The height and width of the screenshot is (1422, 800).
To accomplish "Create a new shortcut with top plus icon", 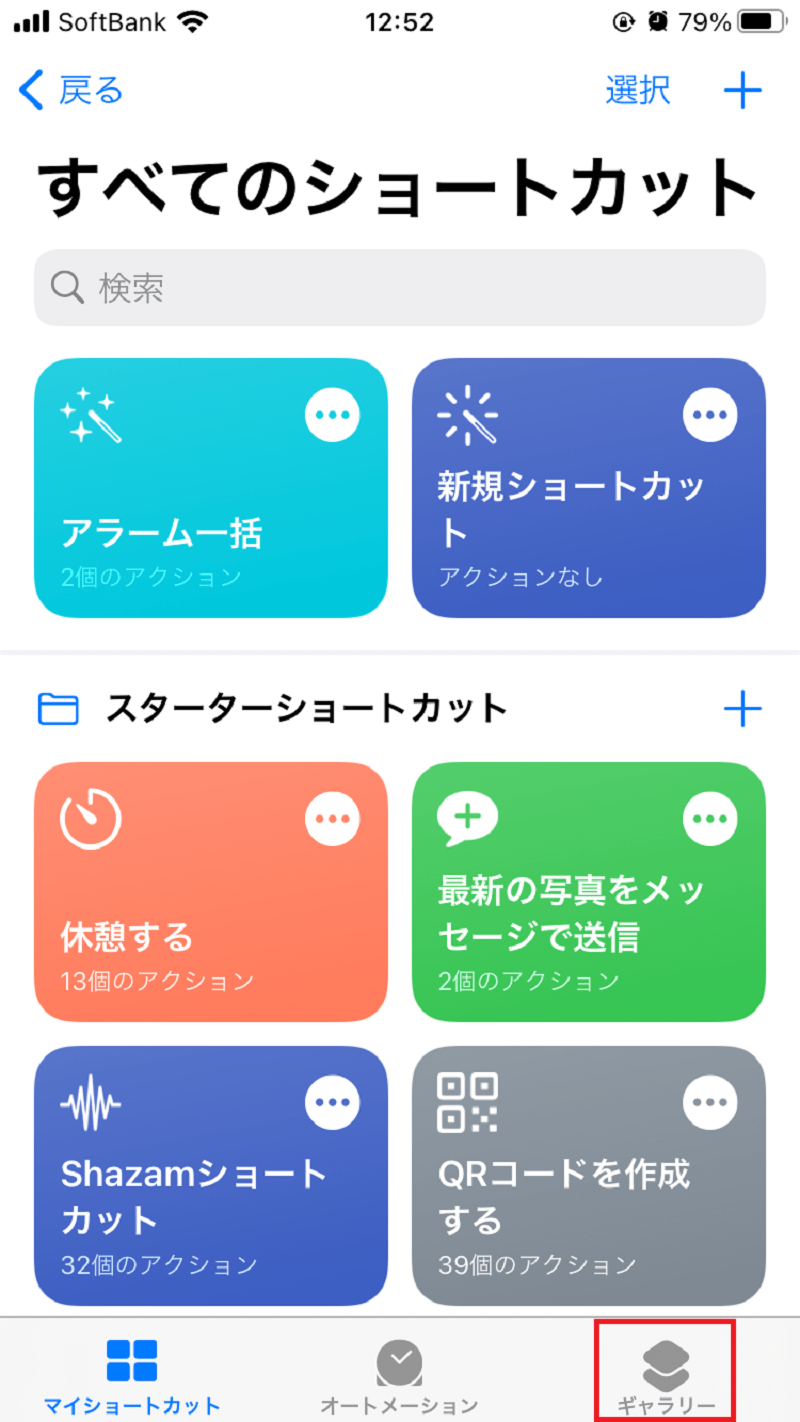I will point(742,91).
